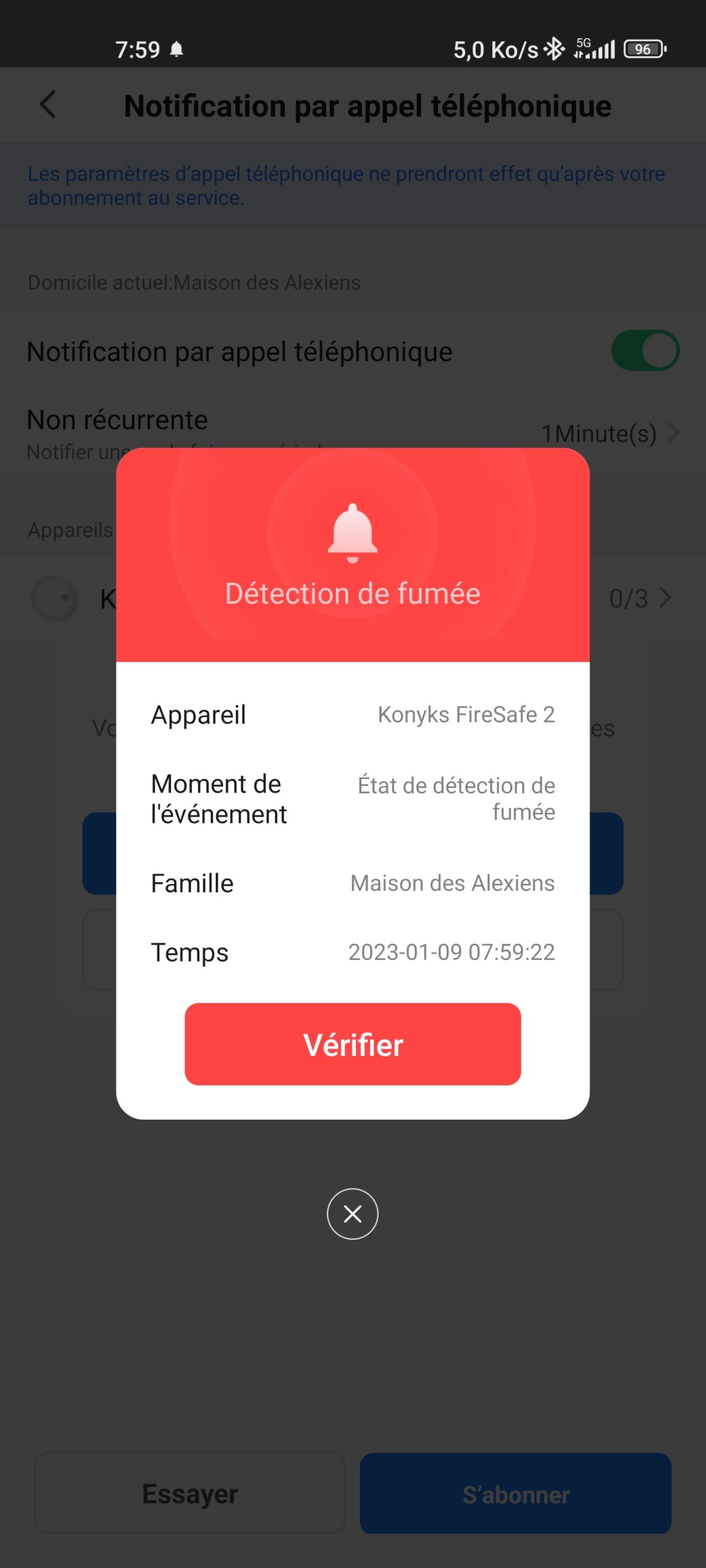
Task: Toggle Notification par appel téléphonique switch
Action: (645, 351)
